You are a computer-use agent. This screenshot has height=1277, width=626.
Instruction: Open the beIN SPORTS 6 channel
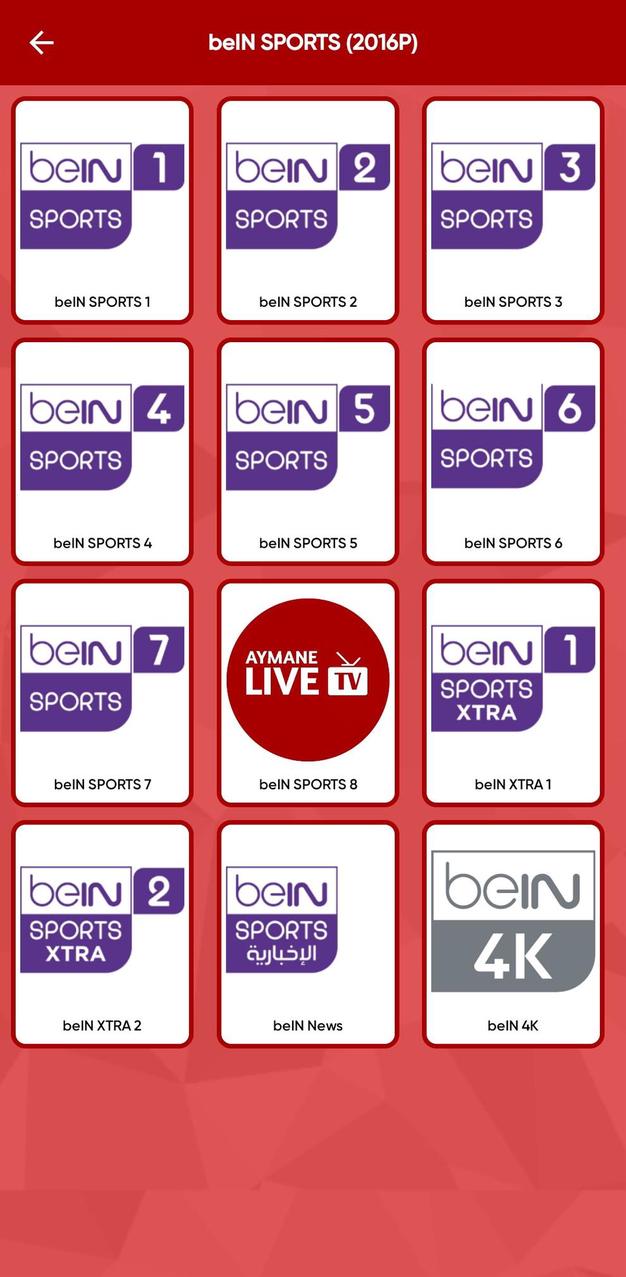(513, 451)
